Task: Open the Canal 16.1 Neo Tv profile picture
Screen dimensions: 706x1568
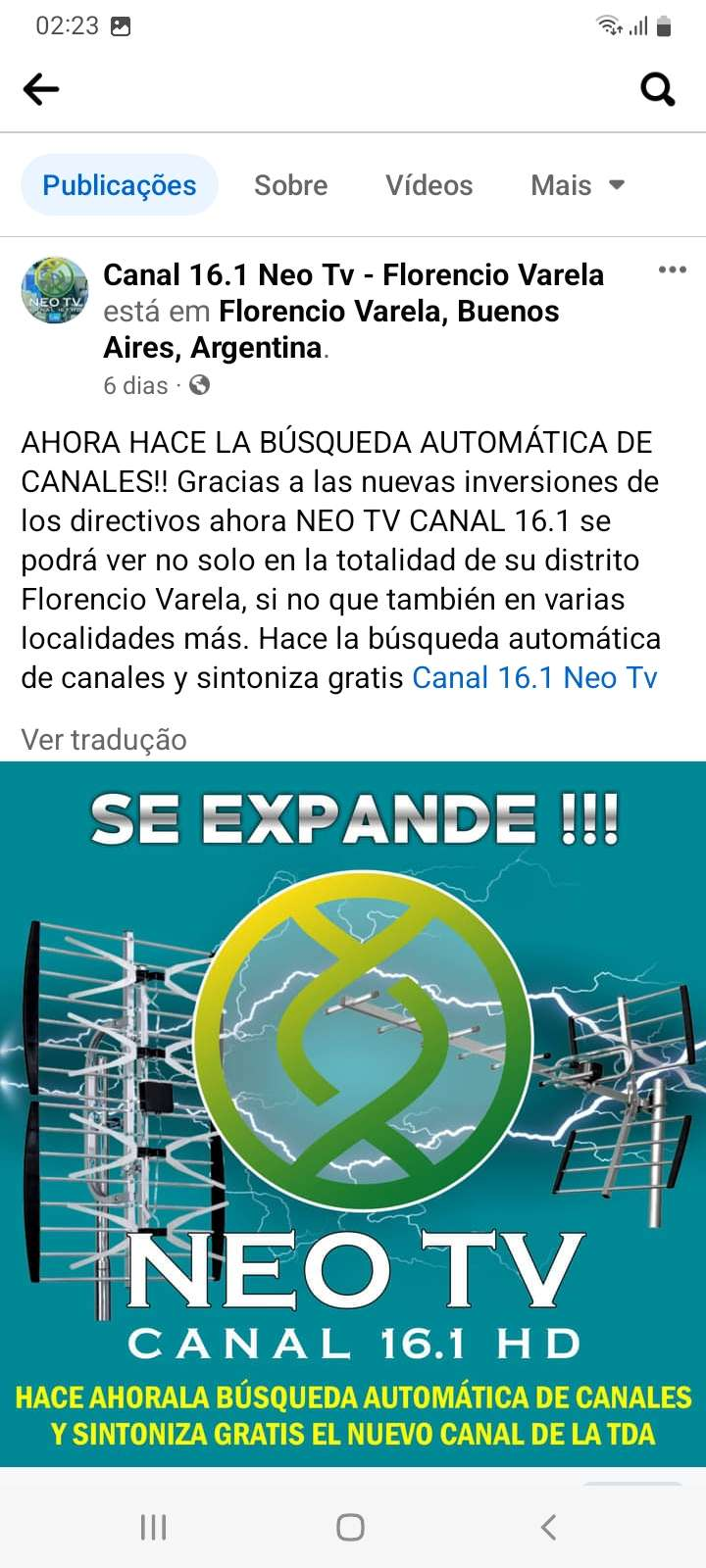Action: pyautogui.click(x=55, y=290)
